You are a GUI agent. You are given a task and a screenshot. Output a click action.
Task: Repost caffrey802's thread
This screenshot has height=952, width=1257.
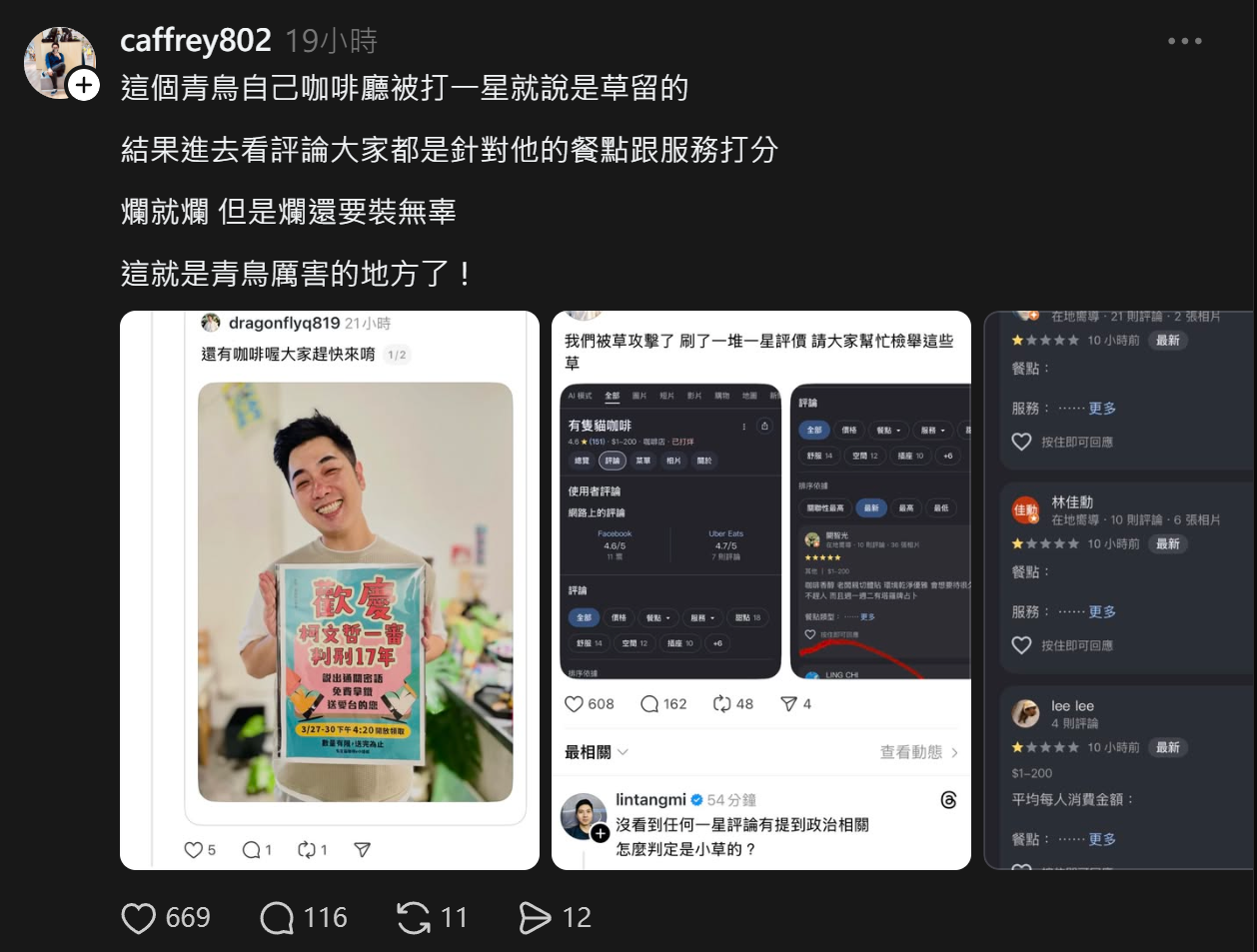(413, 918)
